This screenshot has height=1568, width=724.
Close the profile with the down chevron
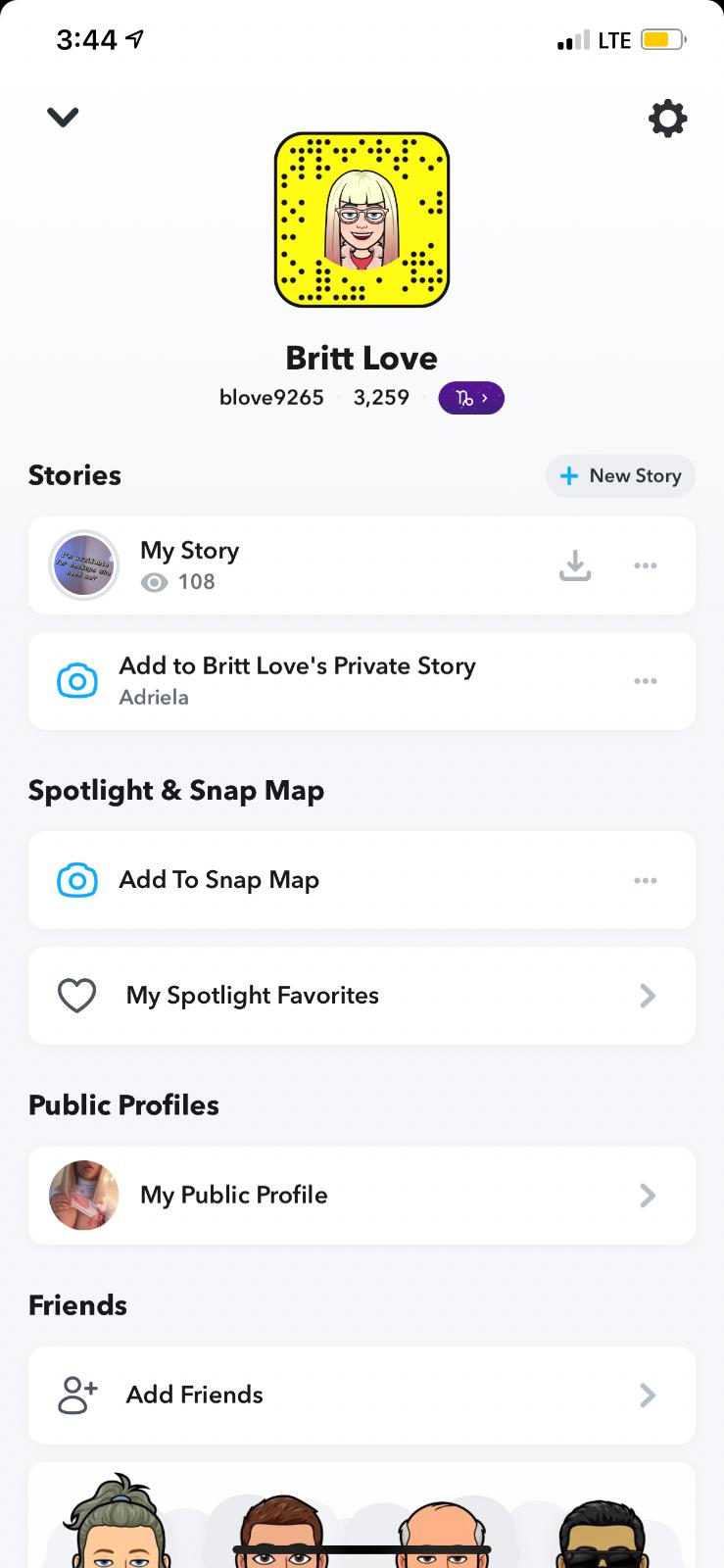[63, 118]
